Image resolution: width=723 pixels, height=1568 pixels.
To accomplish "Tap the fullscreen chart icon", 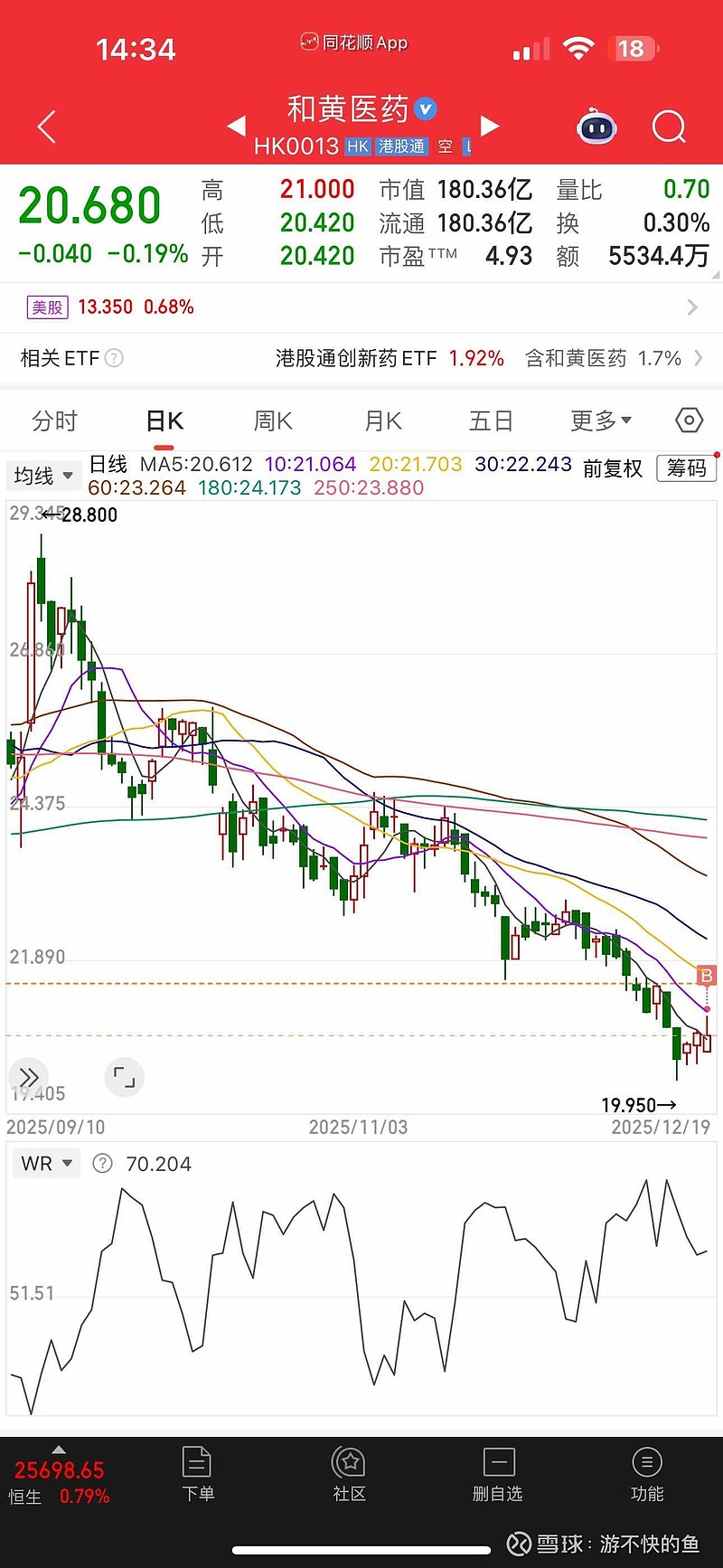I will coord(124,1077).
